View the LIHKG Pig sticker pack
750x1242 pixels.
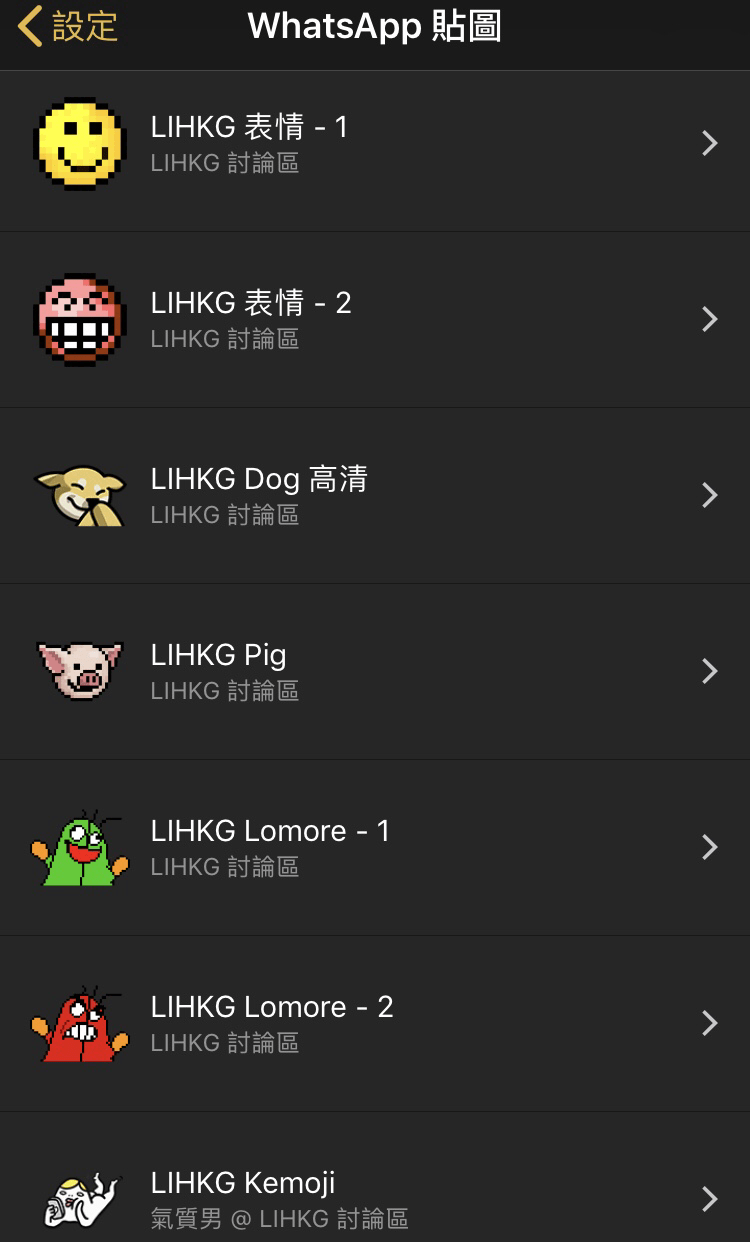(x=375, y=671)
